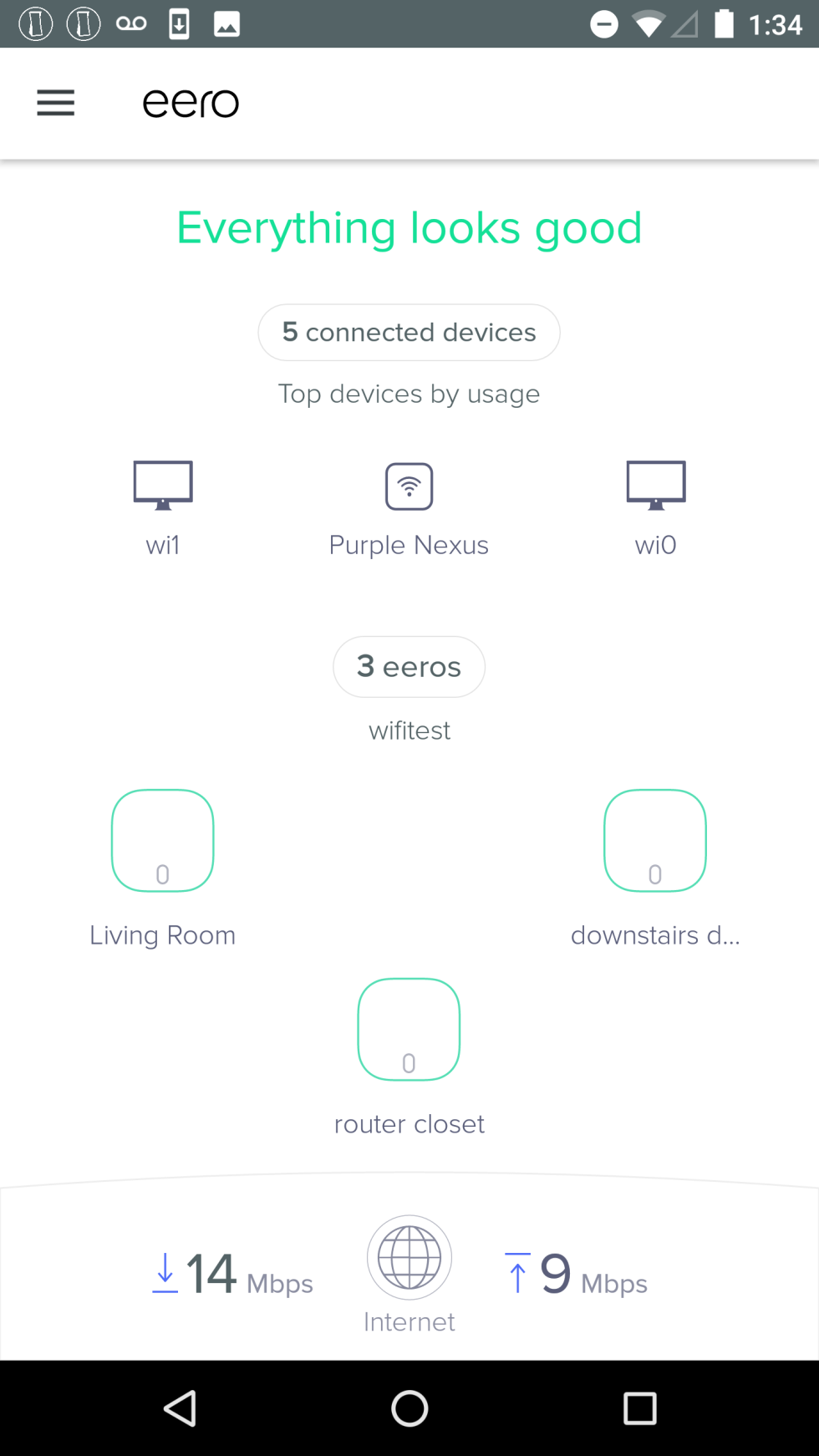Image resolution: width=819 pixels, height=1456 pixels.
Task: Select the wi0 computer device icon
Action: click(x=655, y=485)
